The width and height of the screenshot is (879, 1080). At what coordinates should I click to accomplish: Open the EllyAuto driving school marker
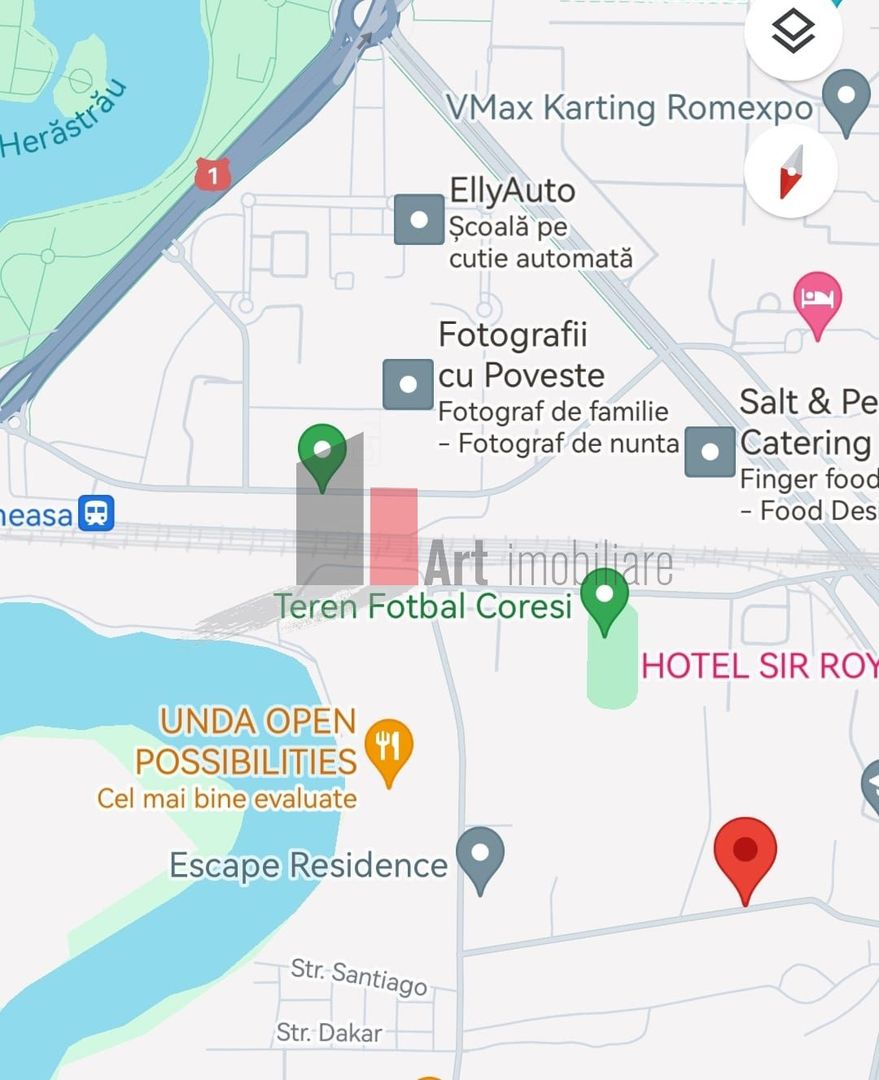419,219
